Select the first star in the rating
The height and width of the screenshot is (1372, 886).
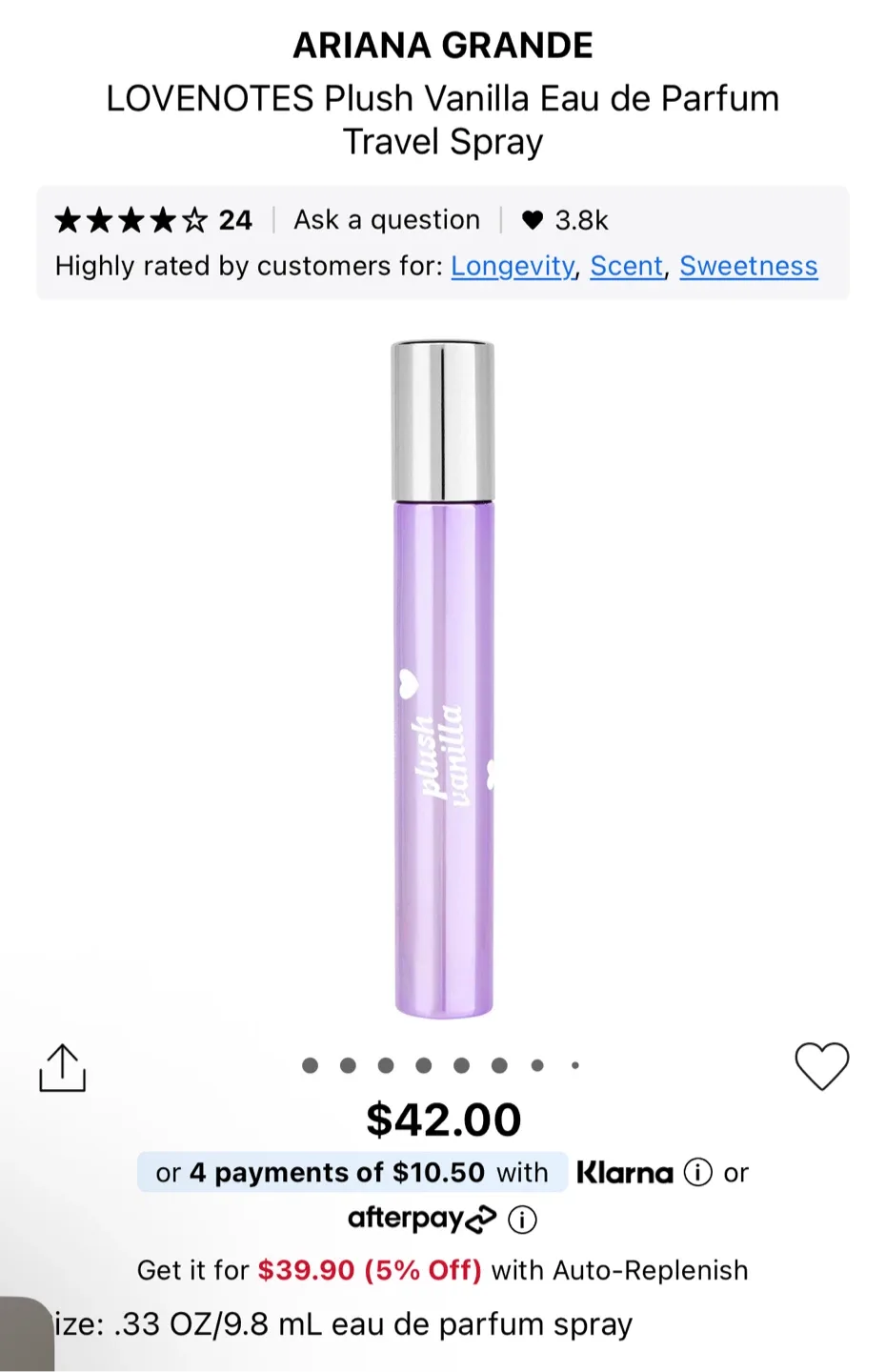pyautogui.click(x=68, y=220)
